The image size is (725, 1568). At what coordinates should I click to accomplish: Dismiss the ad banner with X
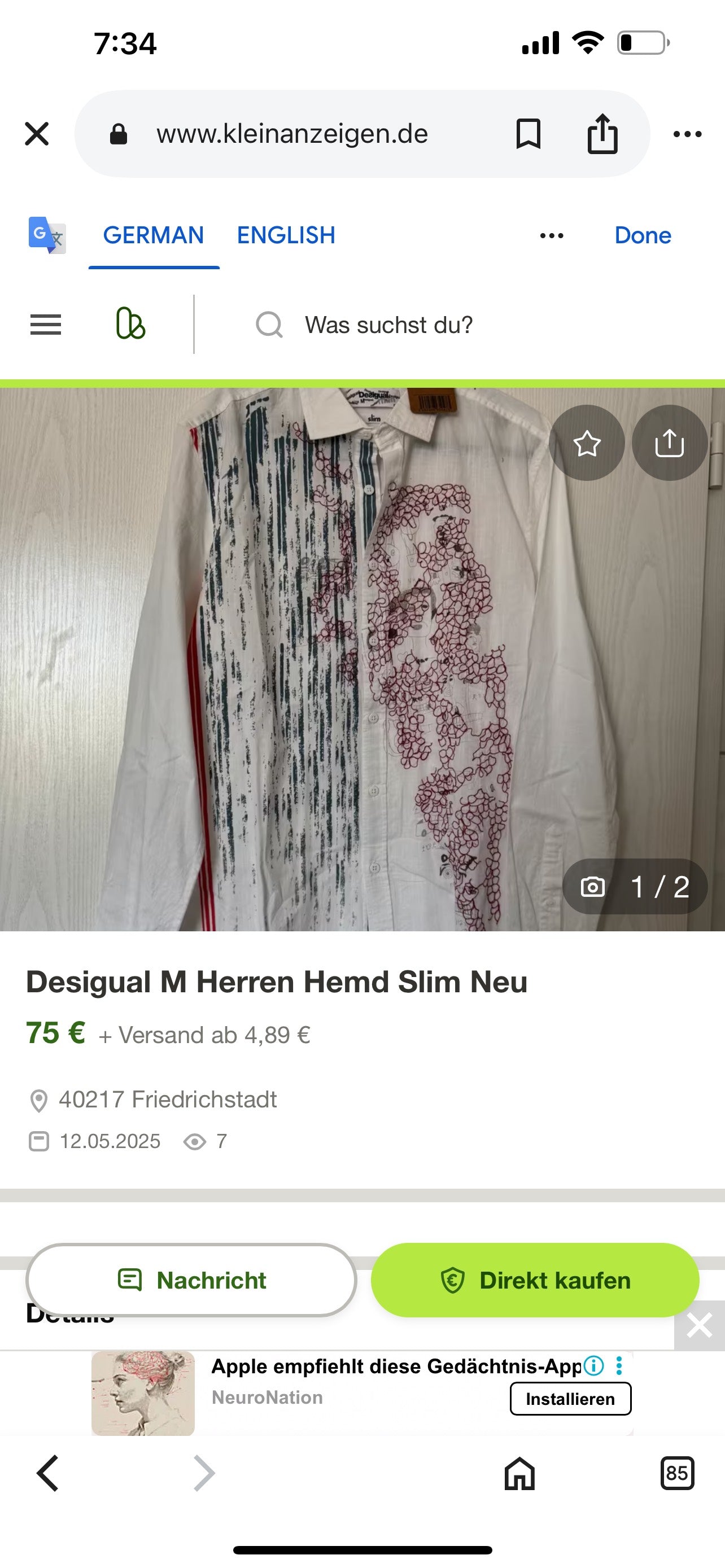click(699, 1326)
